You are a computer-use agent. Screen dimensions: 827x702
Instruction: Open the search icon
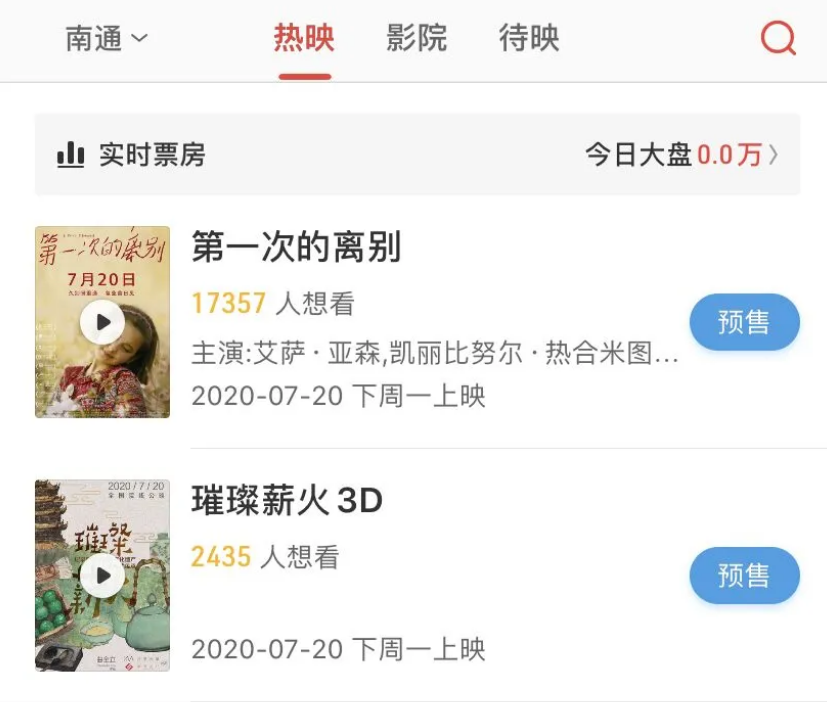[778, 39]
